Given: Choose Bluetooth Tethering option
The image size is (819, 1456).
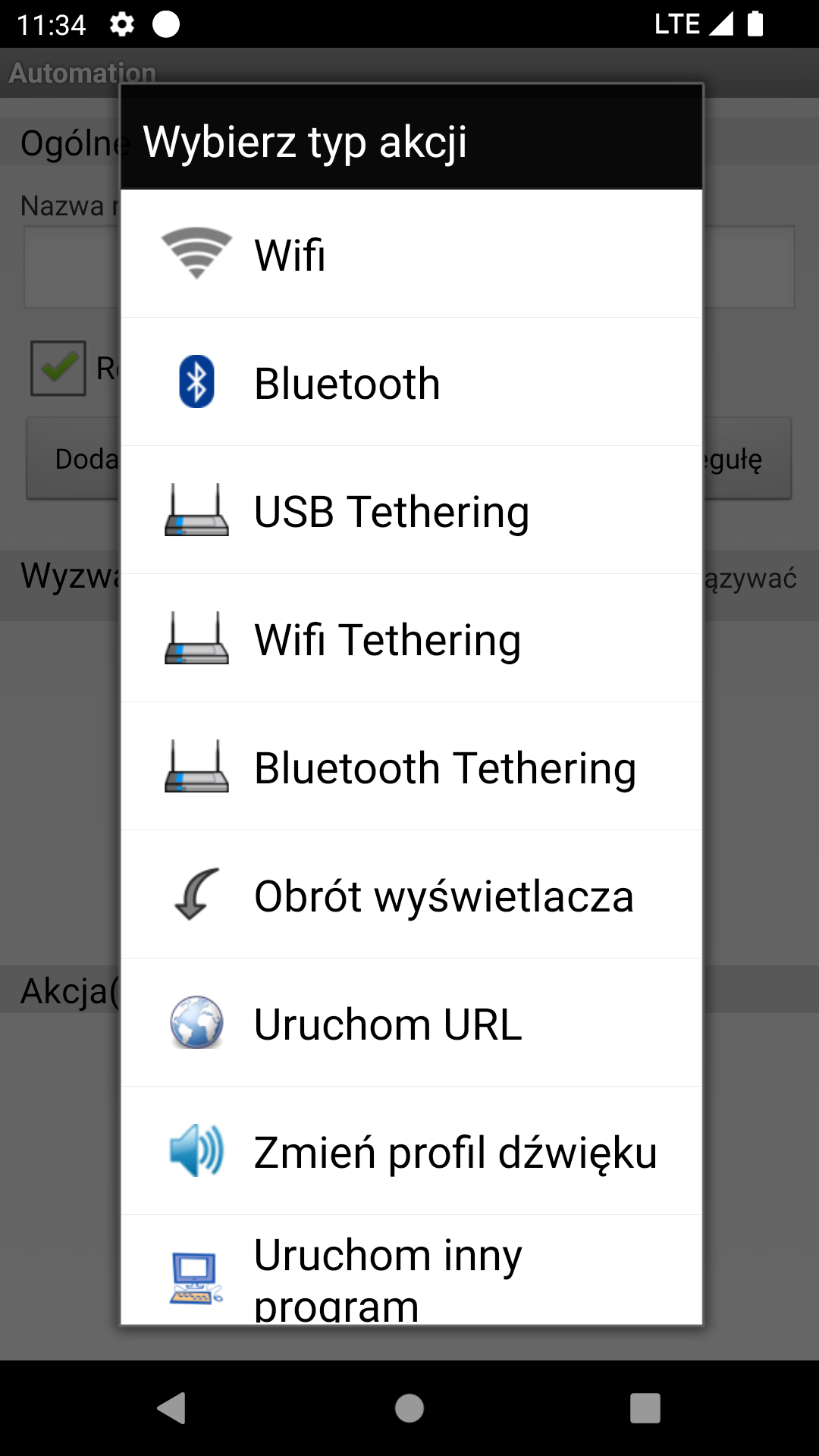Looking at the screenshot, I should pyautogui.click(x=411, y=767).
